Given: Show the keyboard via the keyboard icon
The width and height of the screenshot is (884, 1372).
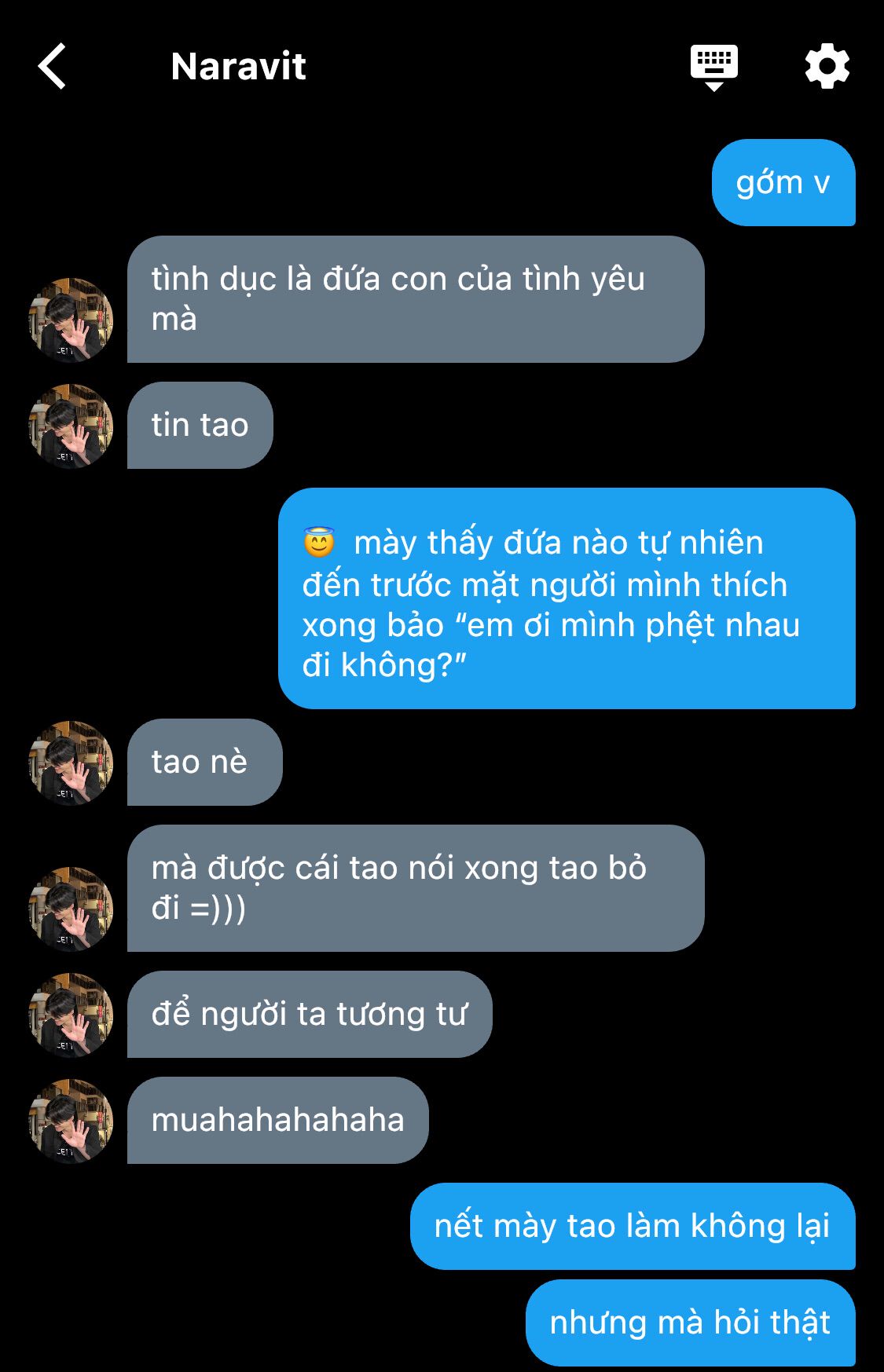Looking at the screenshot, I should pos(713,67).
